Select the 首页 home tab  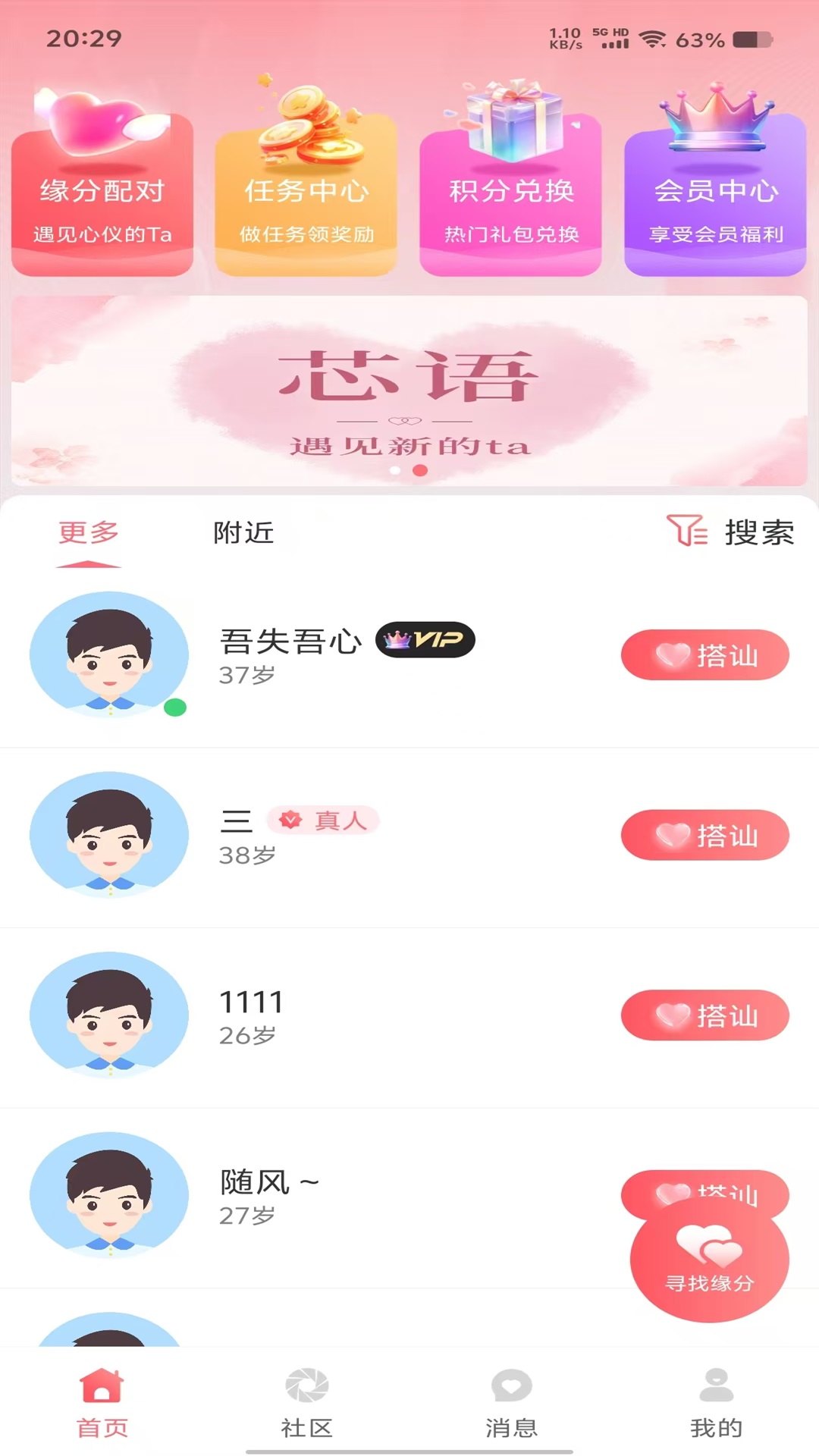(x=102, y=1404)
